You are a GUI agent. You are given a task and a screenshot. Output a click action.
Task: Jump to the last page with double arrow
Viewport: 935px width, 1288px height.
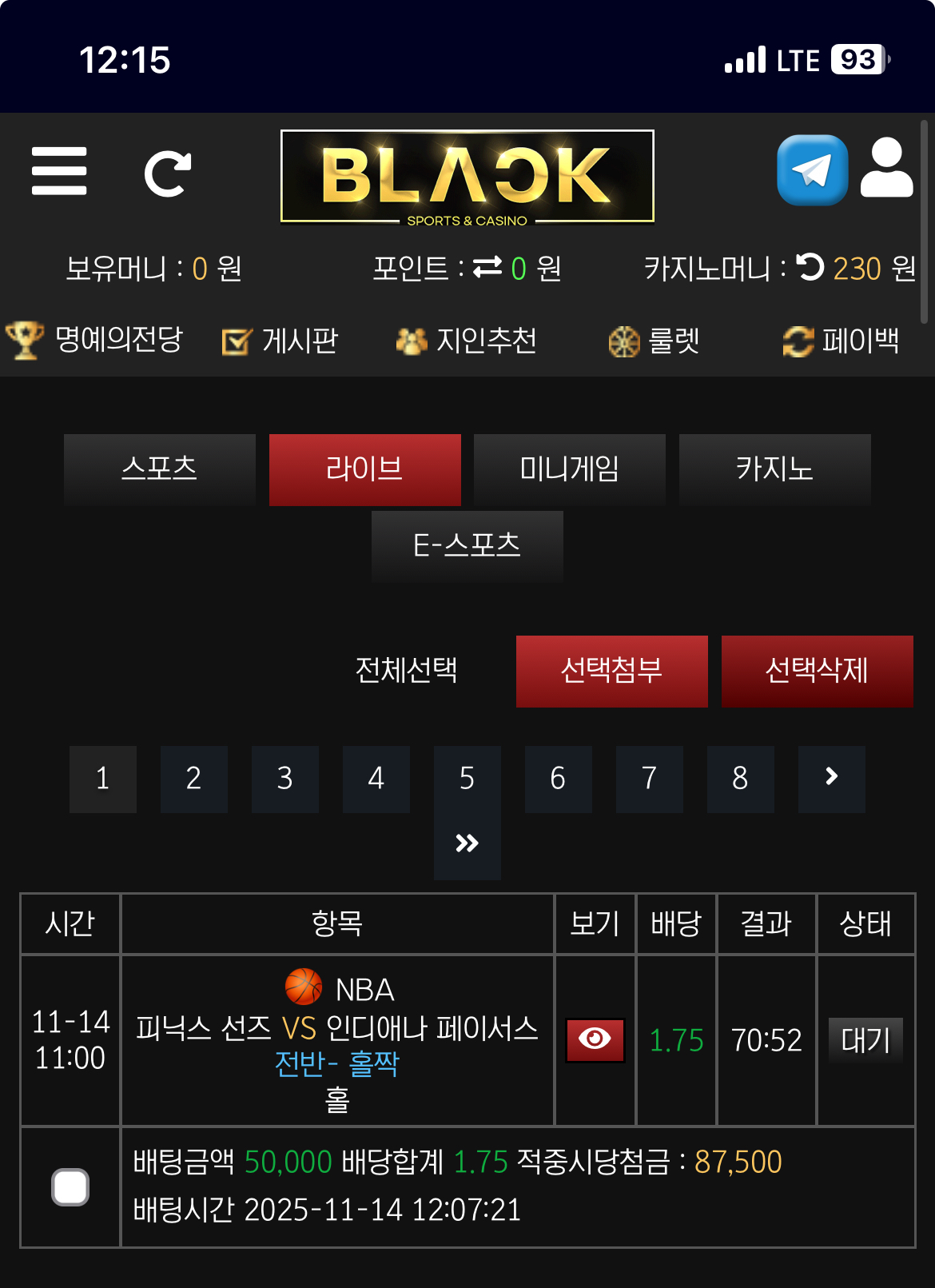coord(467,843)
